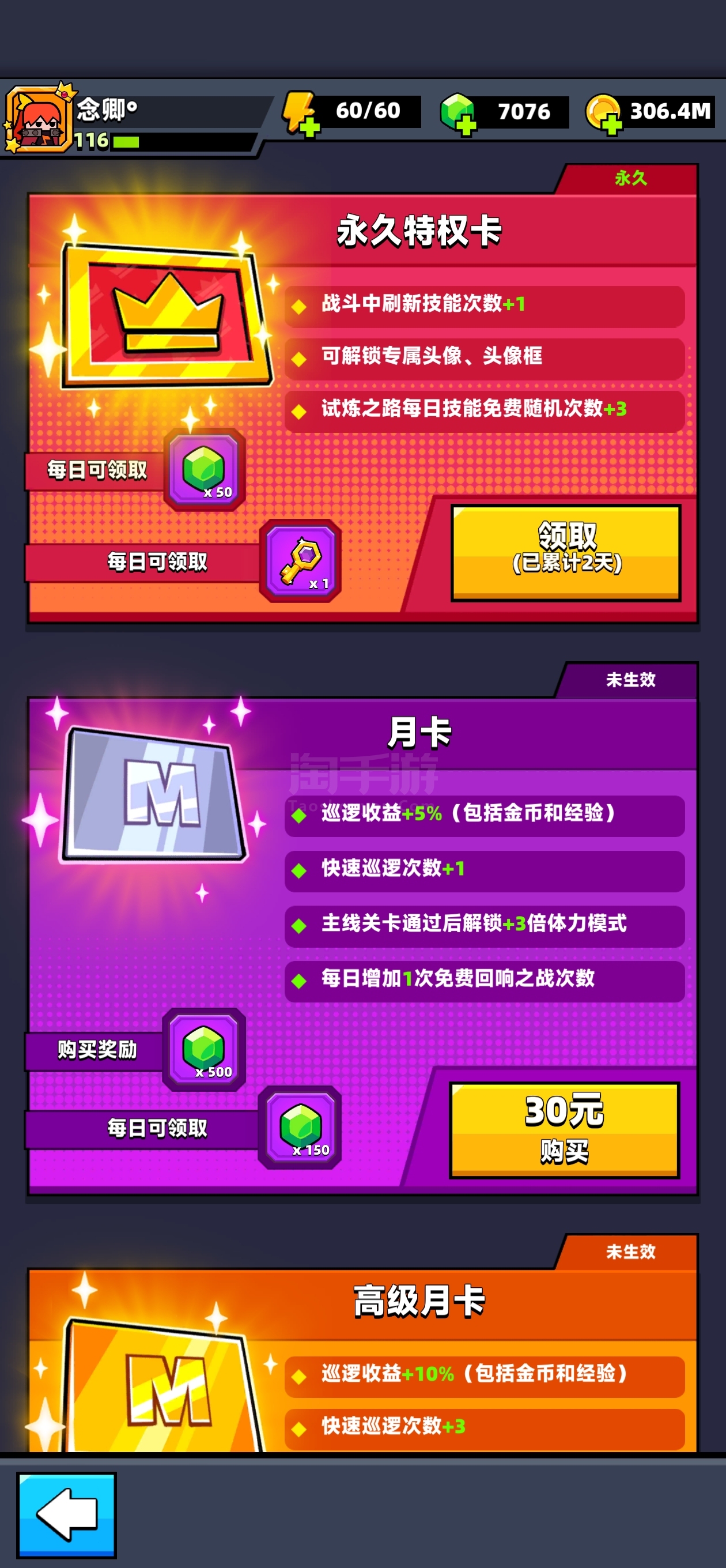Viewport: 726px width, 1568px height.
Task: View the daily x150 gem reward item
Action: pyautogui.click(x=300, y=1128)
